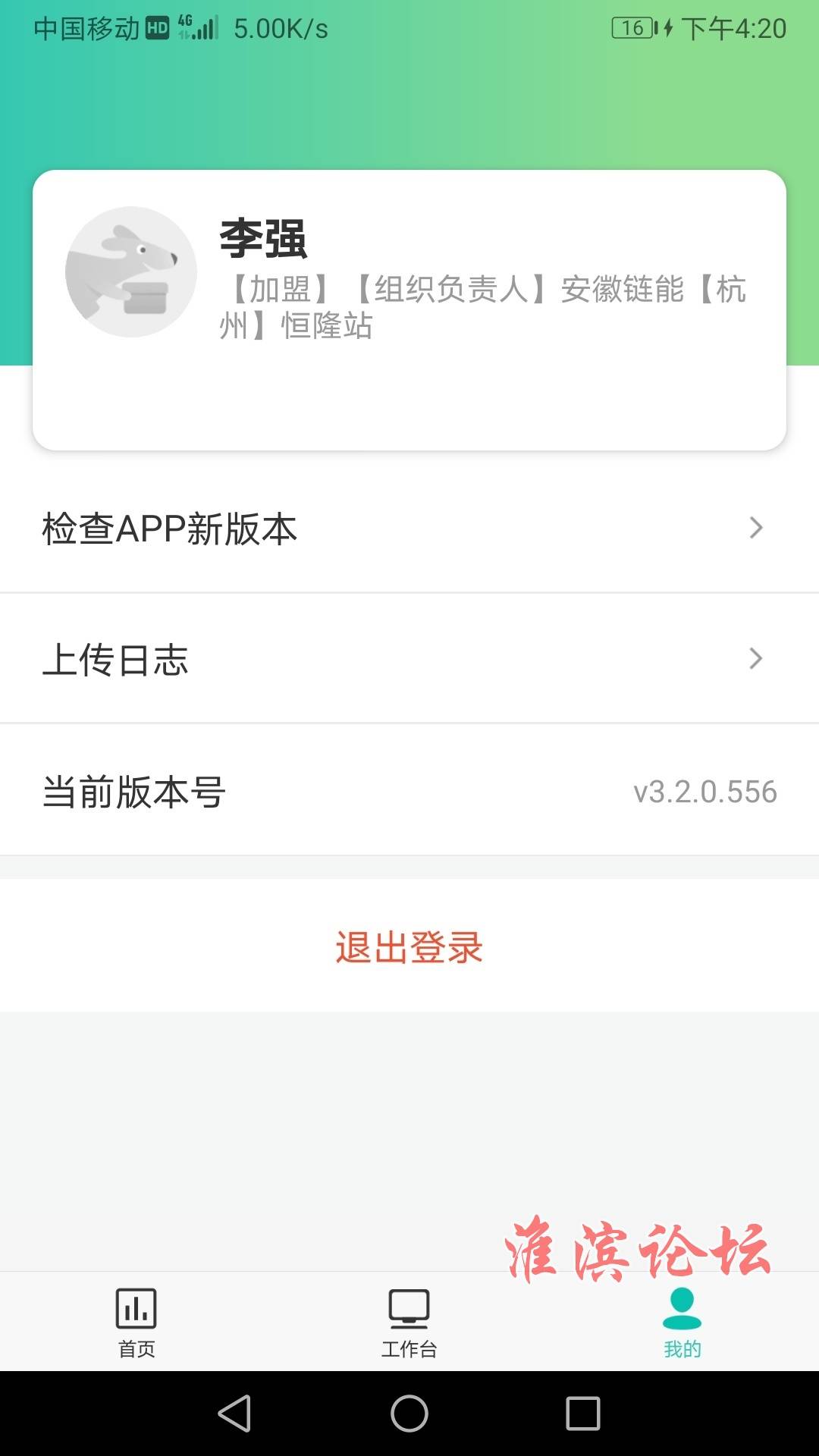Tap the system home button
Viewport: 819px width, 1456px height.
click(409, 1414)
